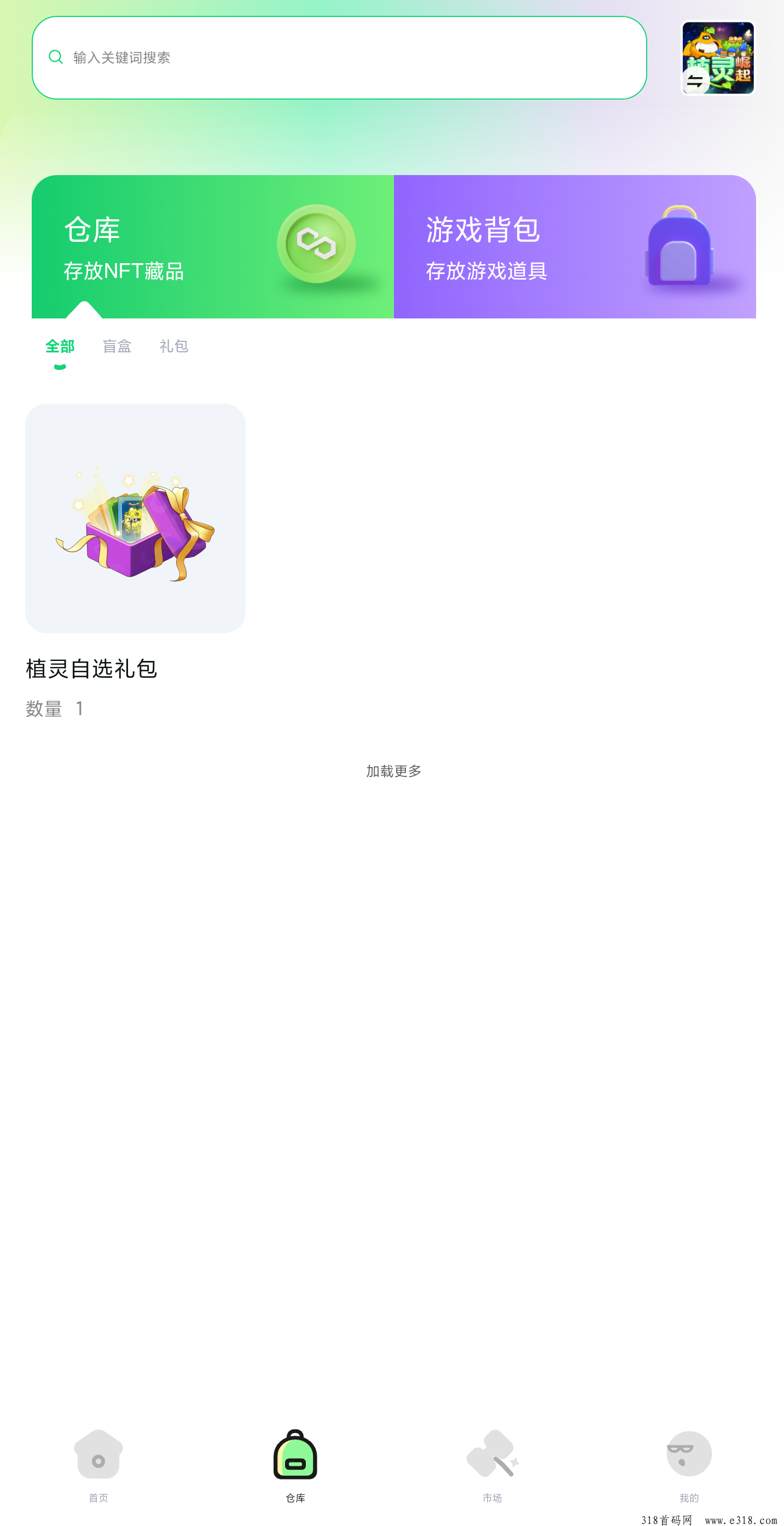Select the 仓库 NFT collection card
Image resolution: width=784 pixels, height=1526 pixels.
tap(213, 246)
